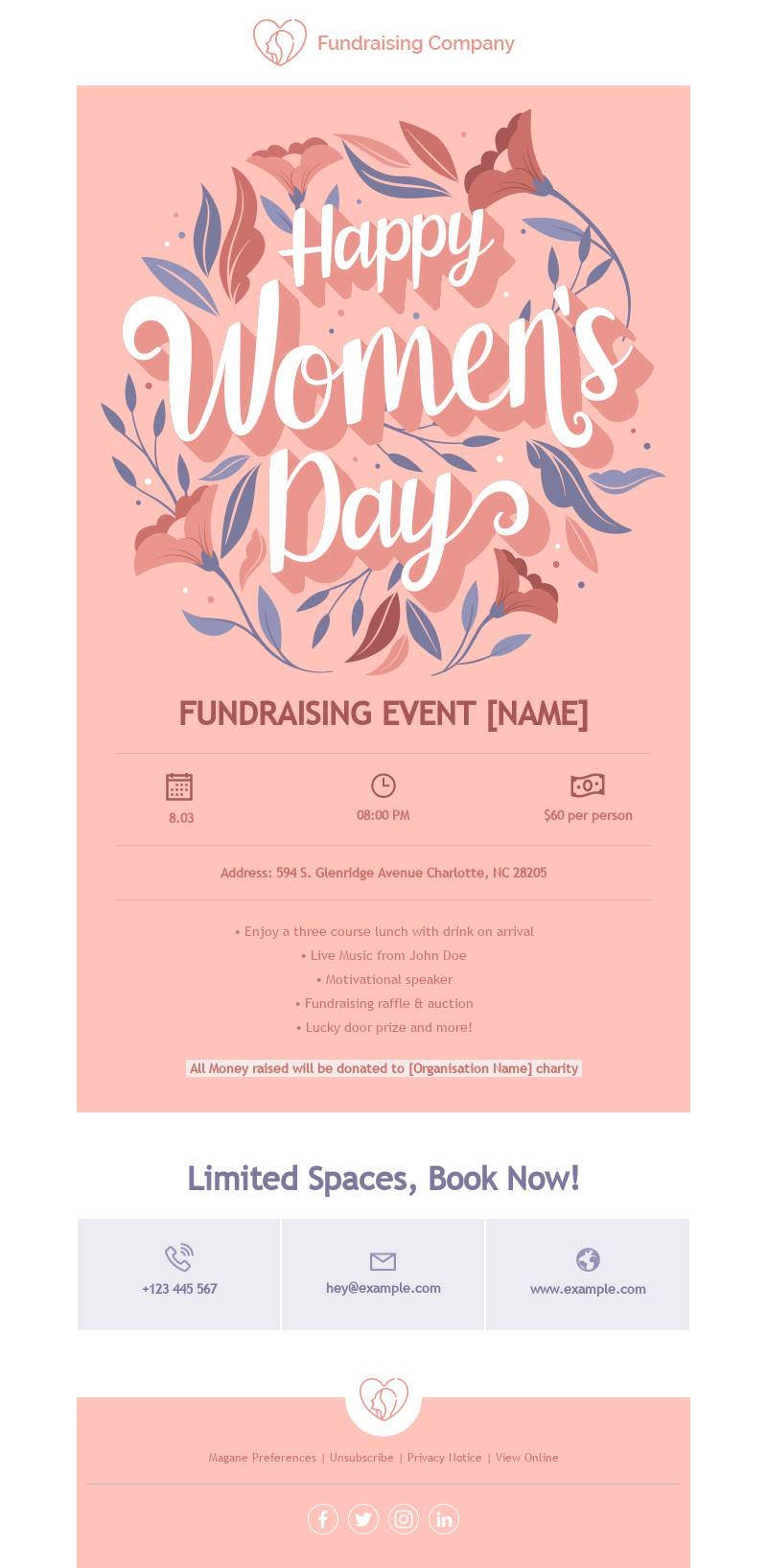
Task: Open the Instagram icon in footer
Action: point(404,1519)
